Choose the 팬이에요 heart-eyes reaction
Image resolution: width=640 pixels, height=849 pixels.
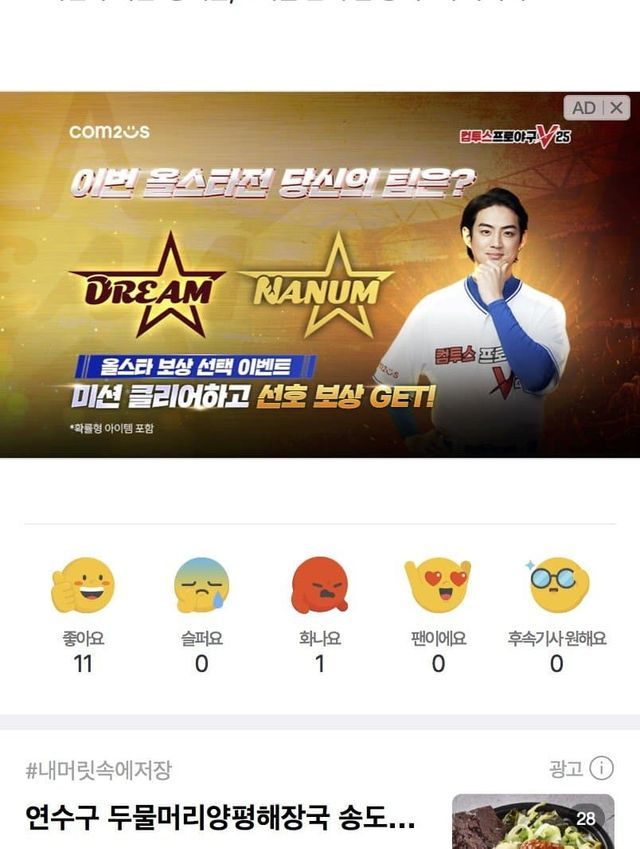pos(438,587)
